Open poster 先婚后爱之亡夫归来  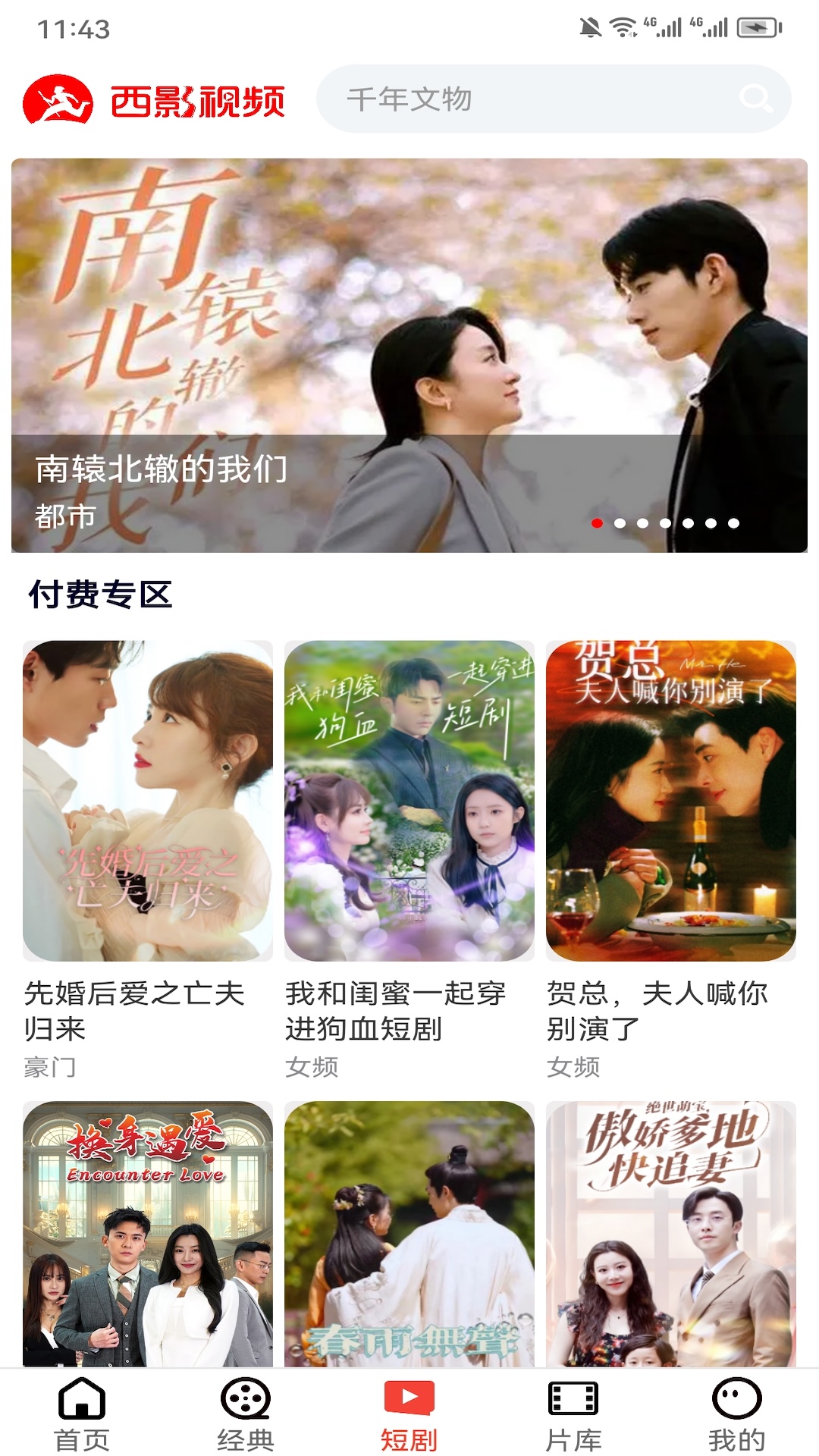(149, 800)
